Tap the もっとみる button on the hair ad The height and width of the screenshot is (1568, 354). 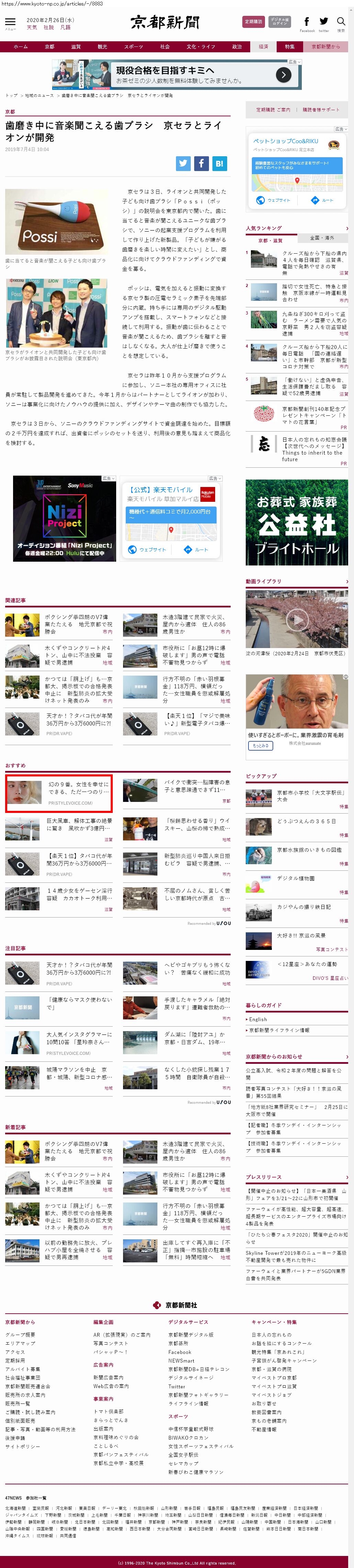260,745
